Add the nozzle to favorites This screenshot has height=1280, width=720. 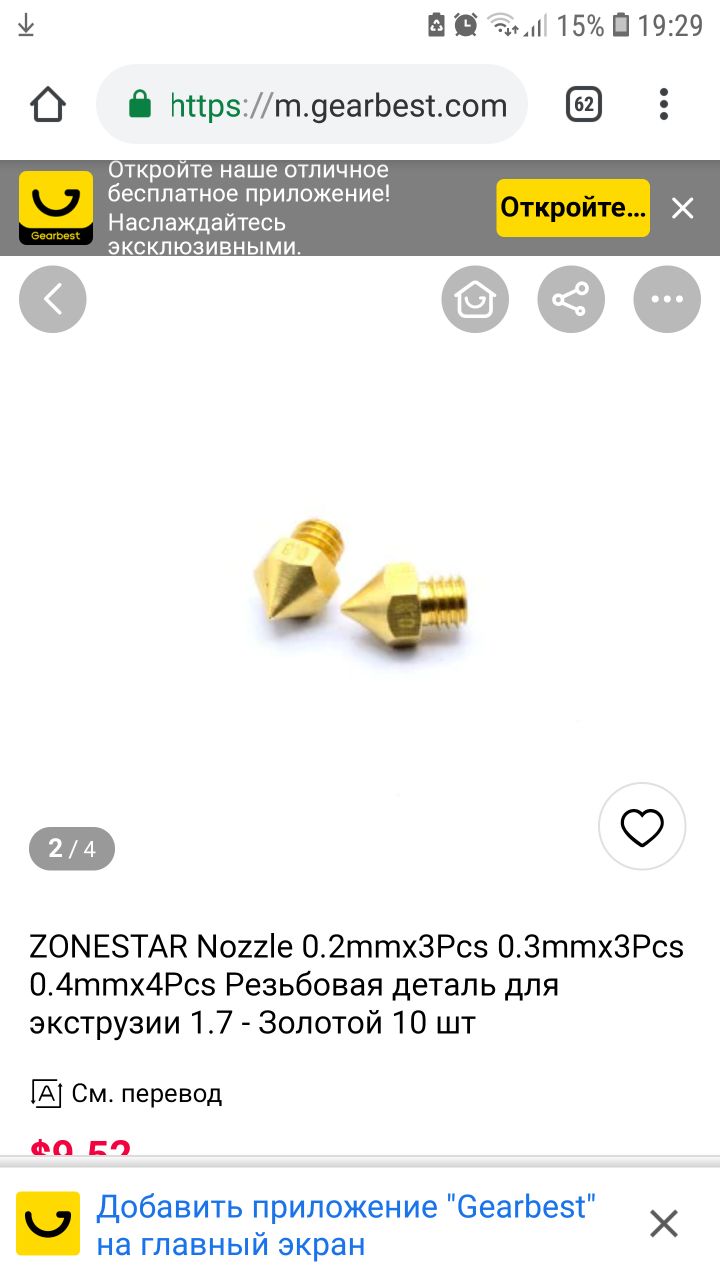642,827
